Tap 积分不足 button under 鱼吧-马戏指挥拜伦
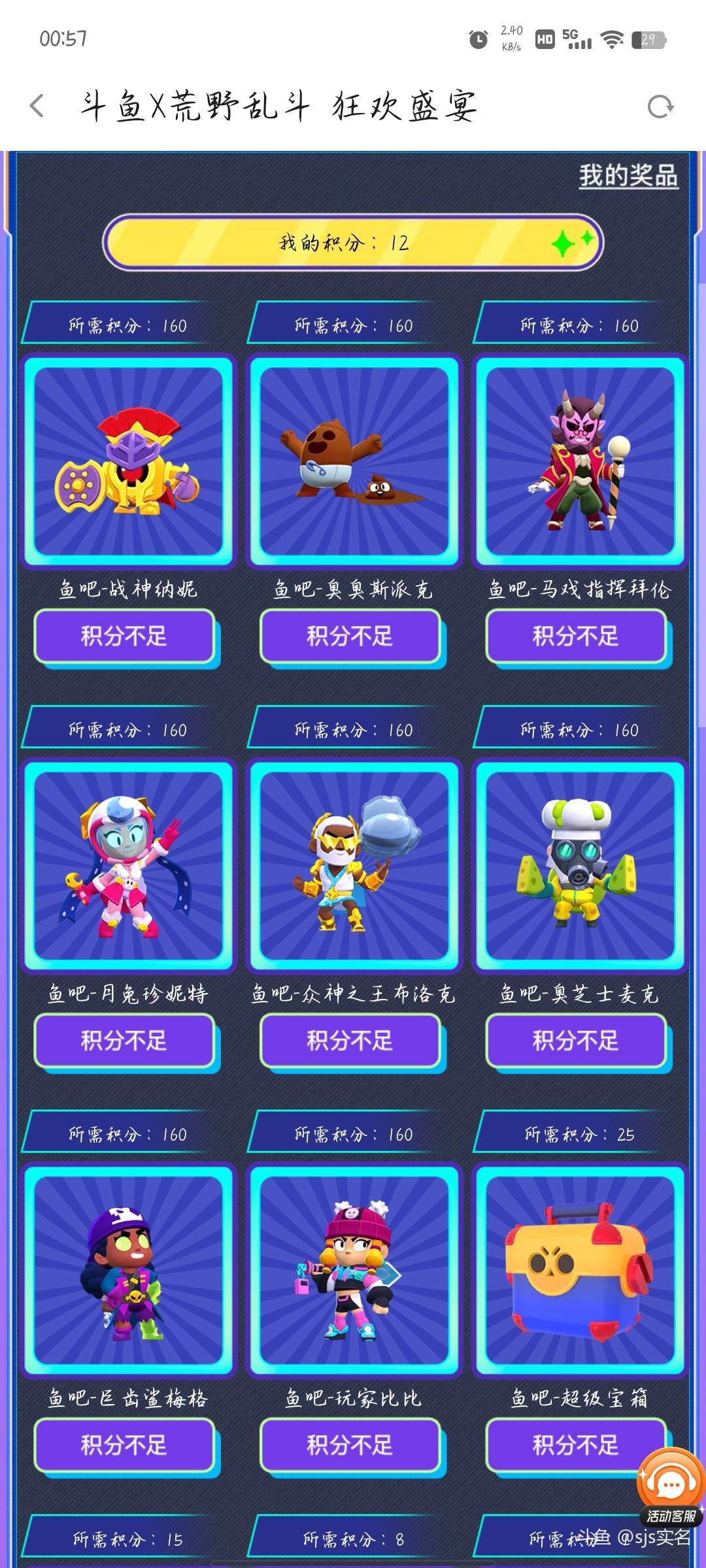Image resolution: width=706 pixels, height=1568 pixels. [x=575, y=636]
